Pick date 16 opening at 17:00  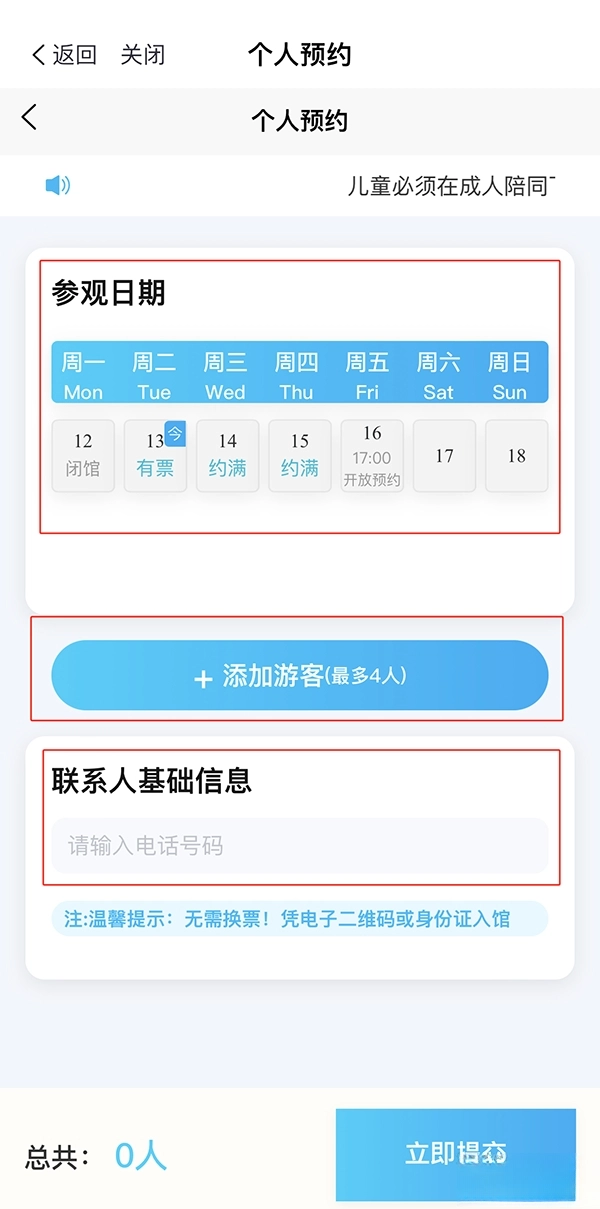(372, 455)
